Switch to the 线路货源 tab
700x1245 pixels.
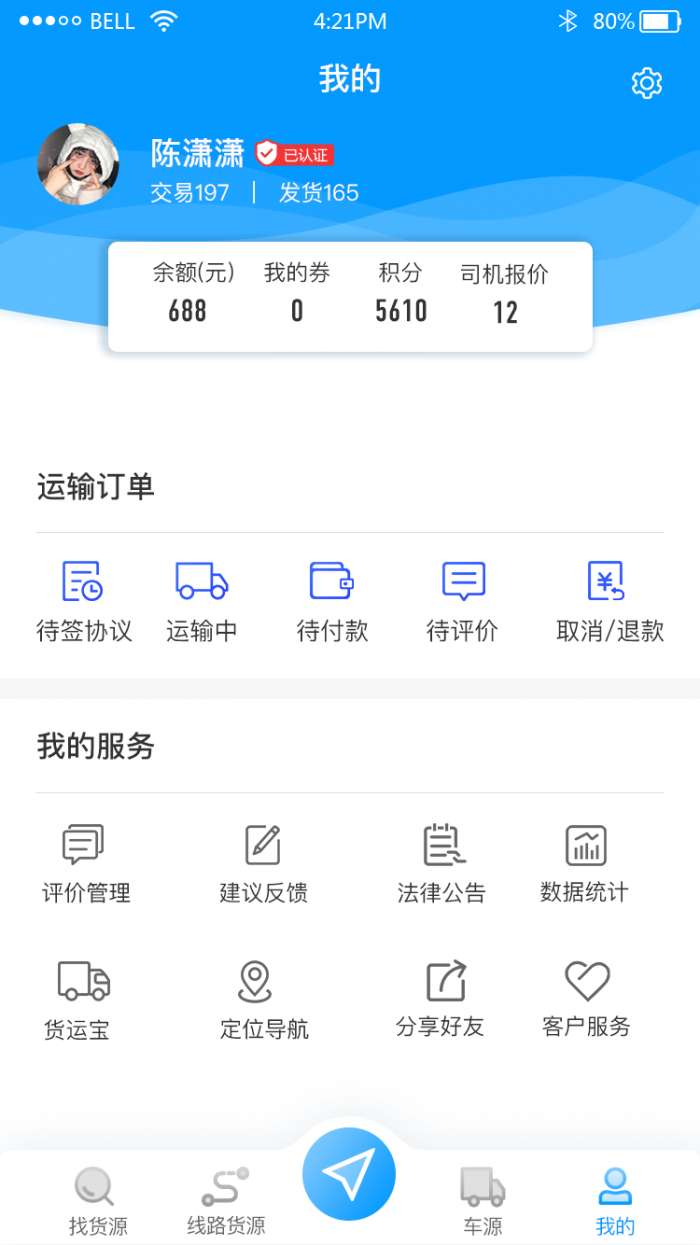(226, 1200)
